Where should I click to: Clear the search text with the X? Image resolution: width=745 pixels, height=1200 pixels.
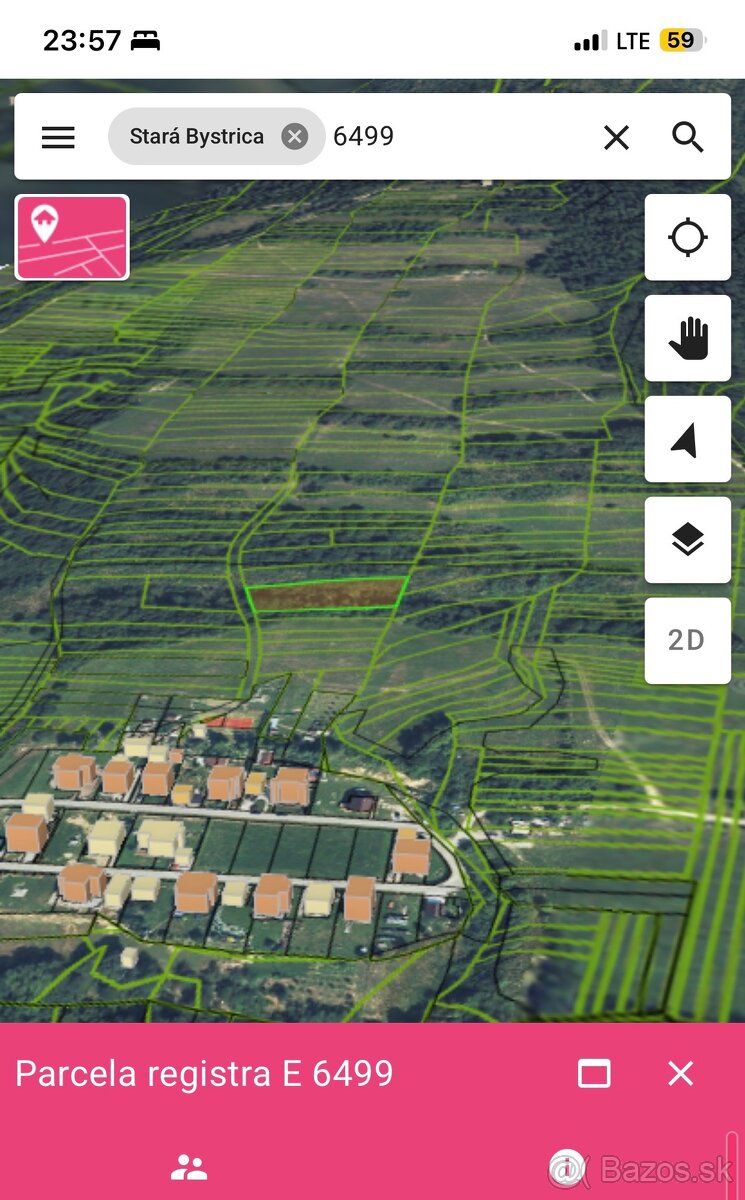pyautogui.click(x=617, y=137)
